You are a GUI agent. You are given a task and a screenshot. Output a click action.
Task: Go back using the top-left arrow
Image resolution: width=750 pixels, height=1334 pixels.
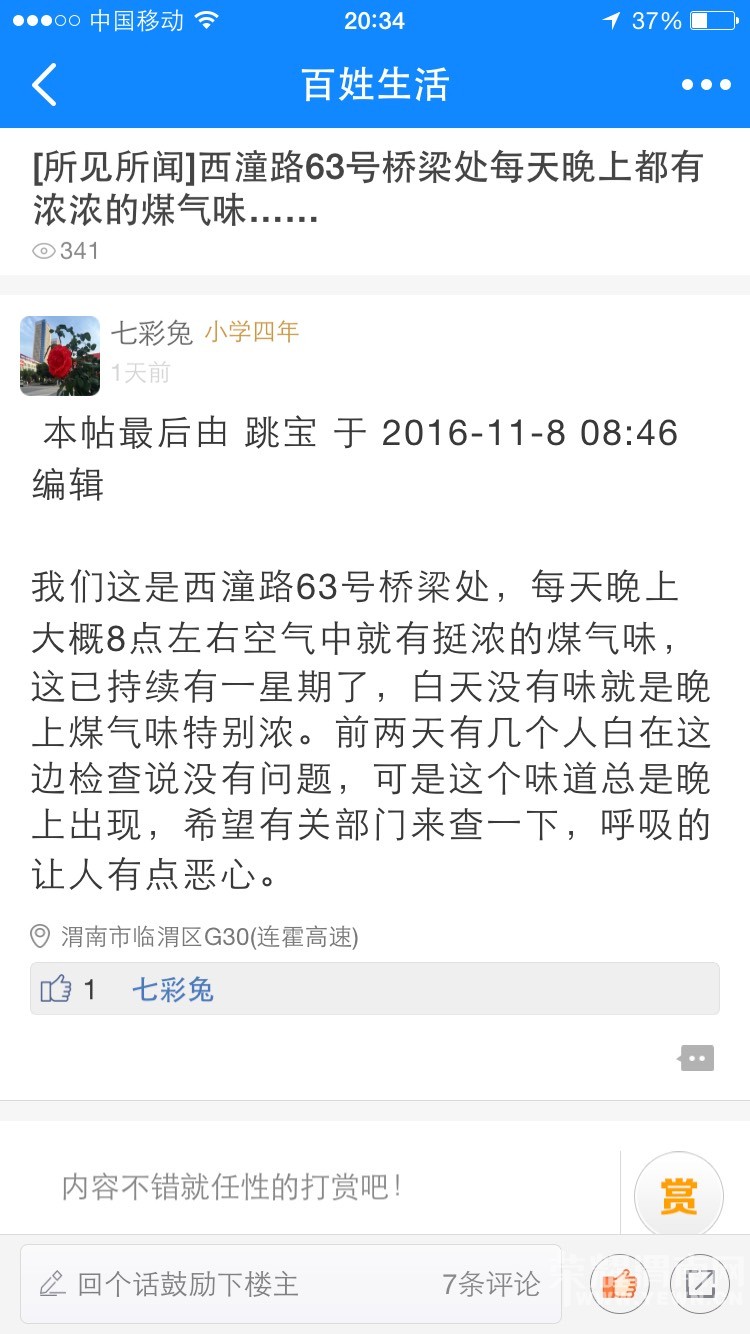point(44,85)
